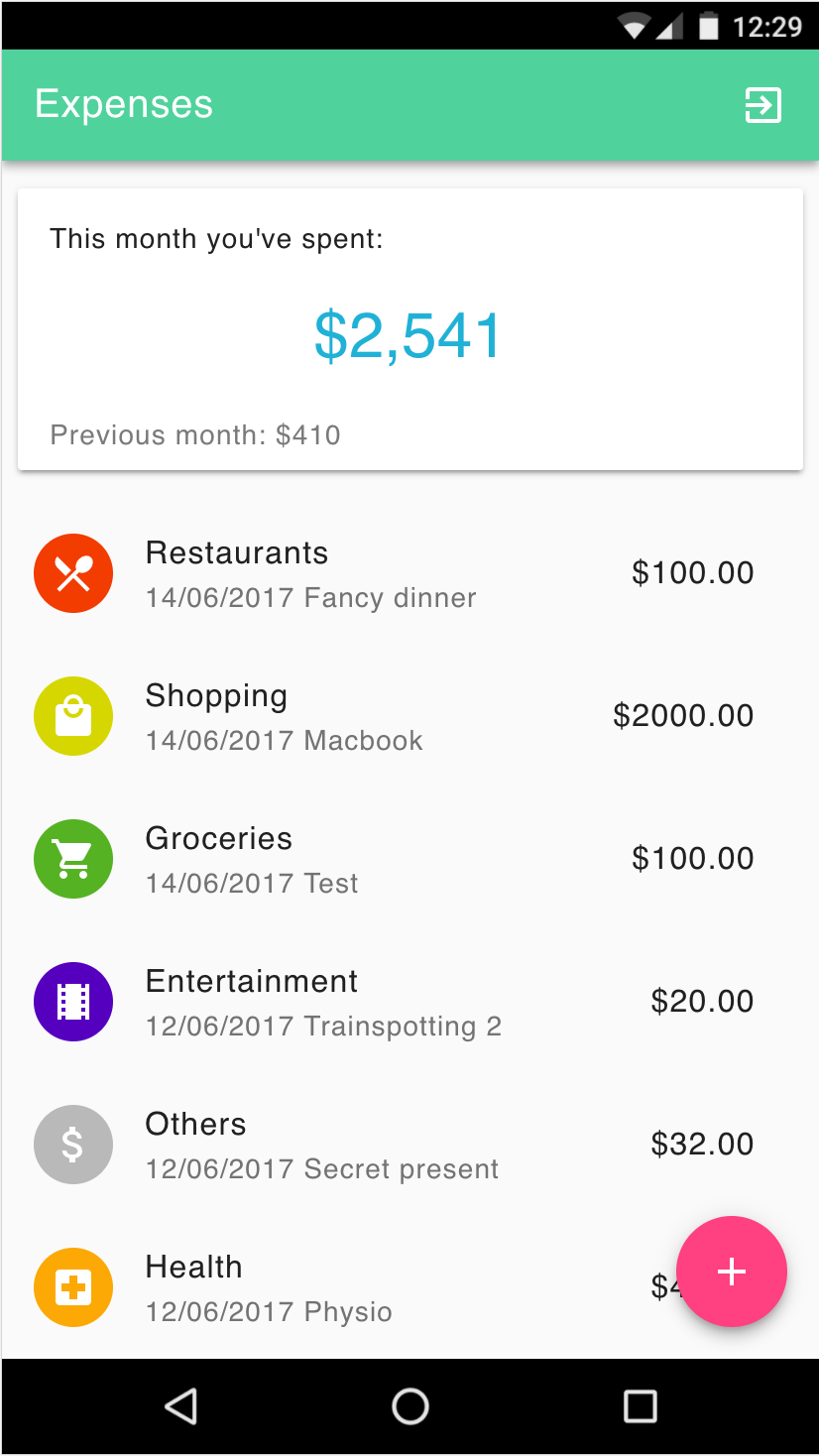Open the Restaurants Fancy dinner expense

[397, 573]
